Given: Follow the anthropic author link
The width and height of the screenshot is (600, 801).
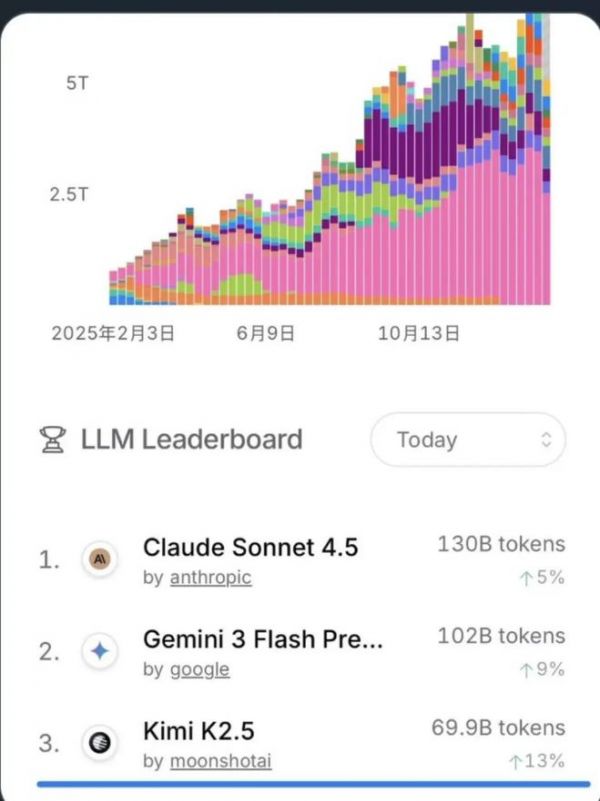Looking at the screenshot, I should tap(210, 578).
